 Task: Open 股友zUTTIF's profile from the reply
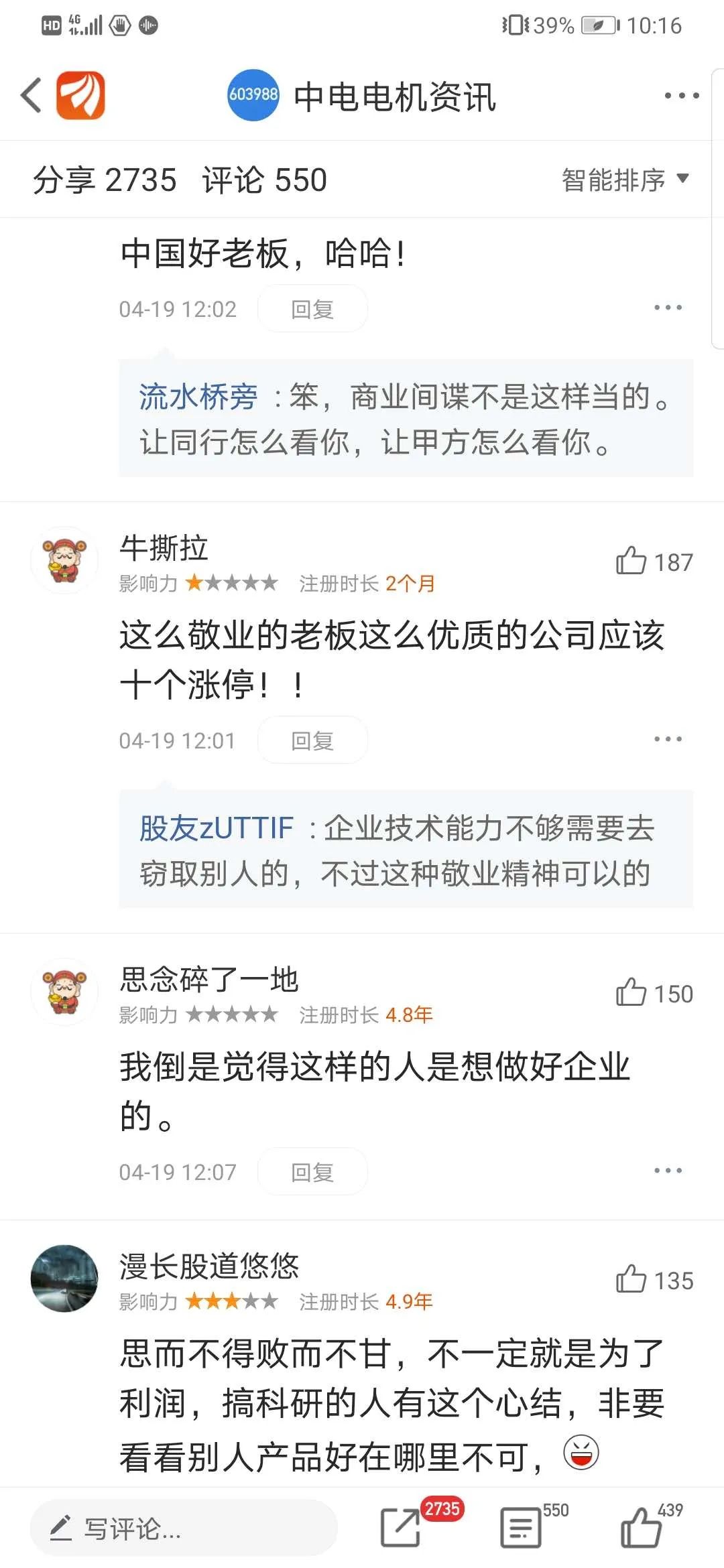[216, 828]
